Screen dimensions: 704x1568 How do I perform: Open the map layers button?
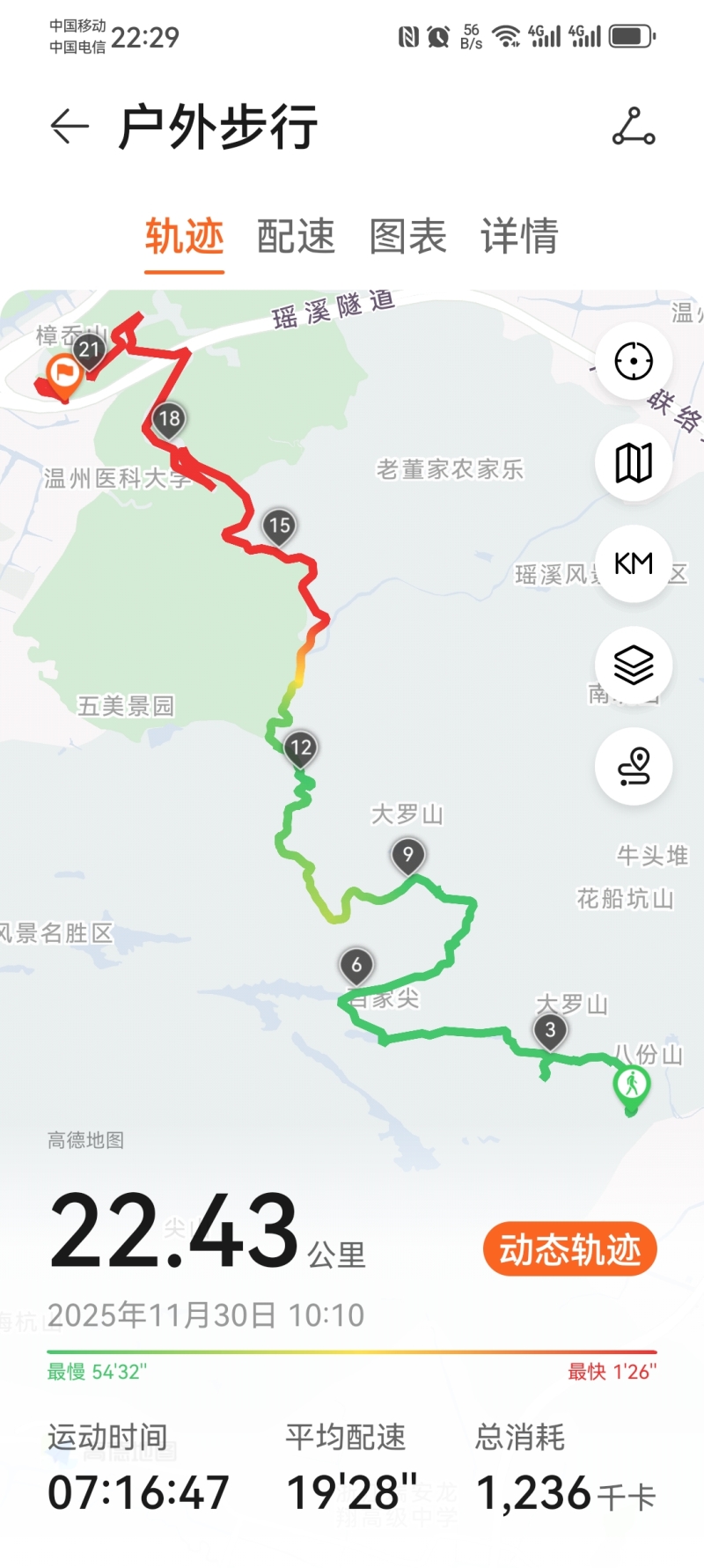point(634,665)
